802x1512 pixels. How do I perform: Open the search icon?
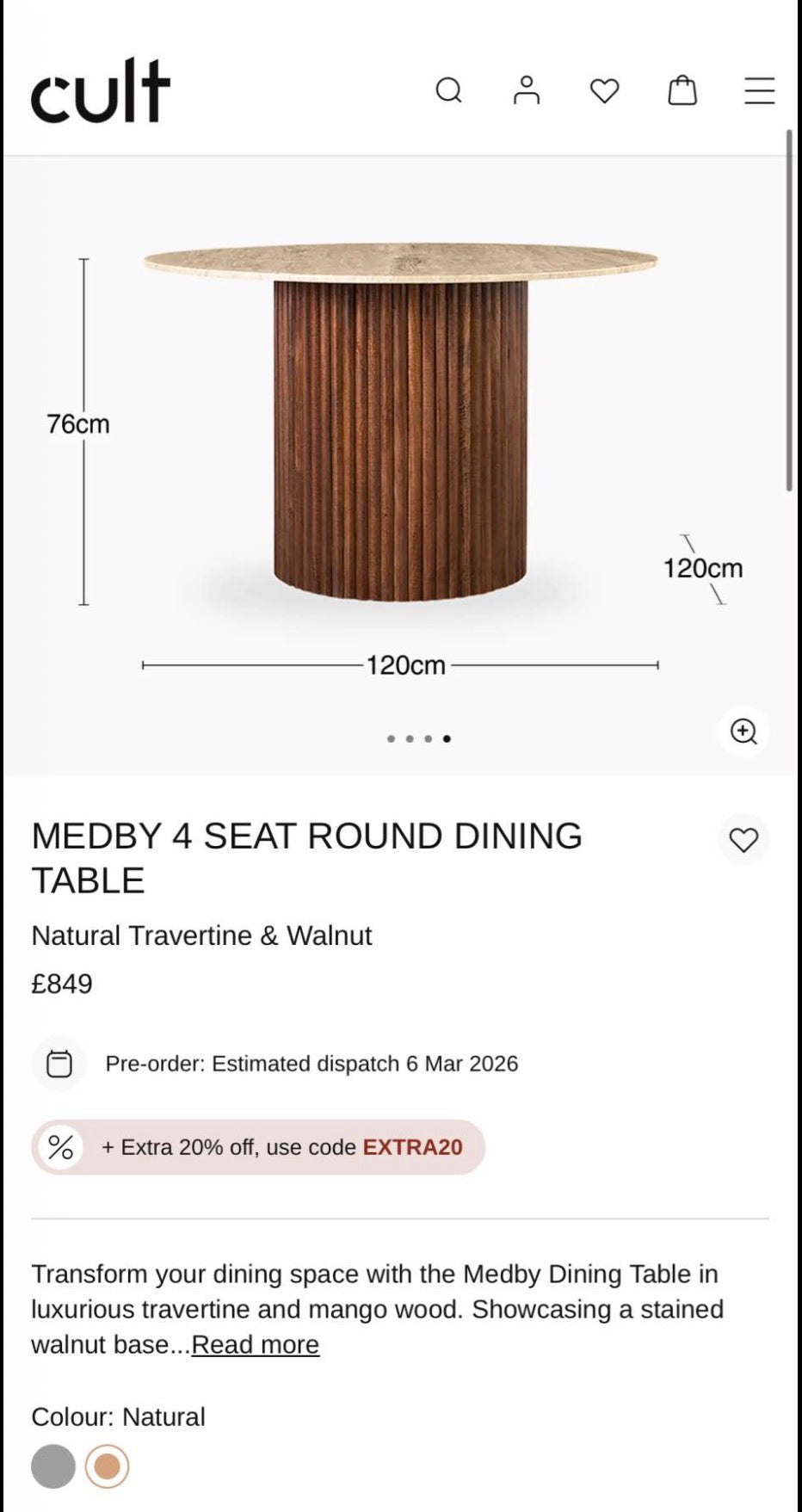[450, 90]
